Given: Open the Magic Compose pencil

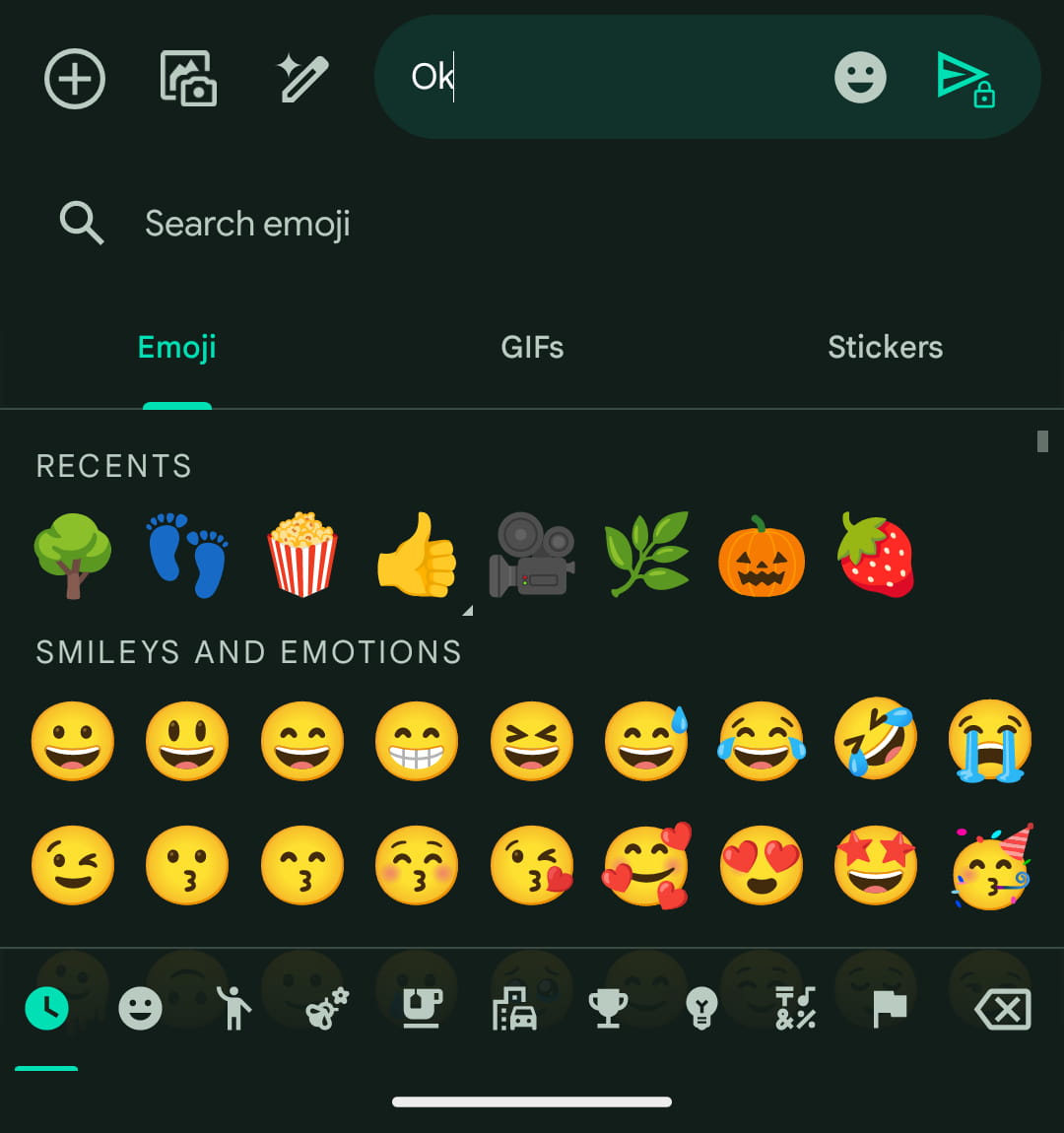Looking at the screenshot, I should 302,79.
